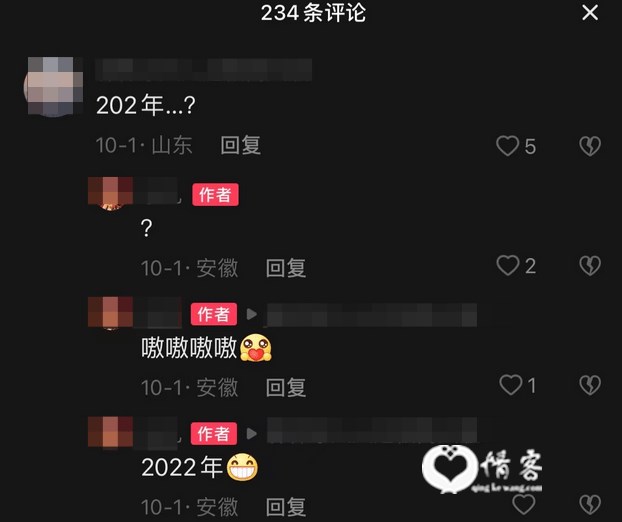This screenshot has height=522, width=622.
Task: Reply to the '嗷嗷嗷嗷' comment
Action: (x=286, y=387)
